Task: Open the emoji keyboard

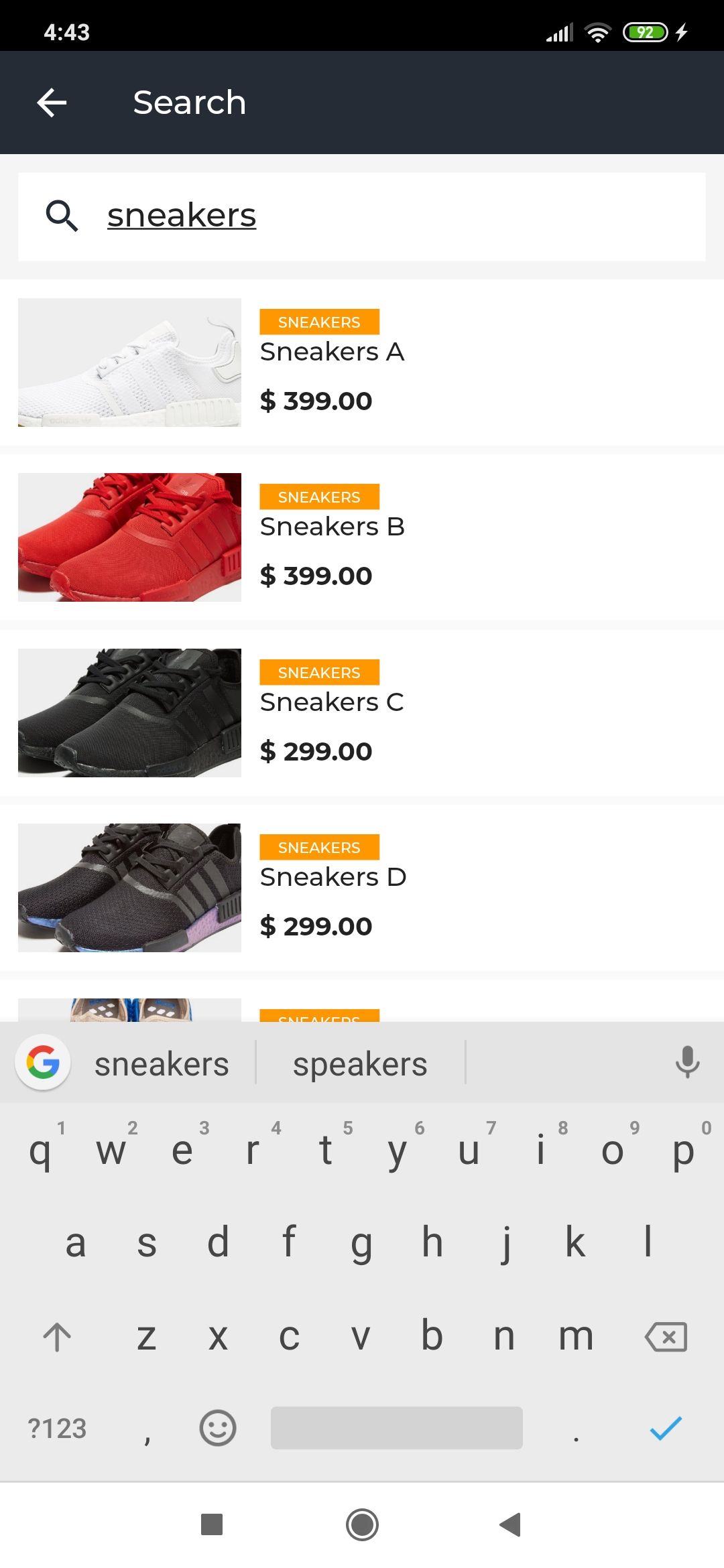Action: (218, 1428)
